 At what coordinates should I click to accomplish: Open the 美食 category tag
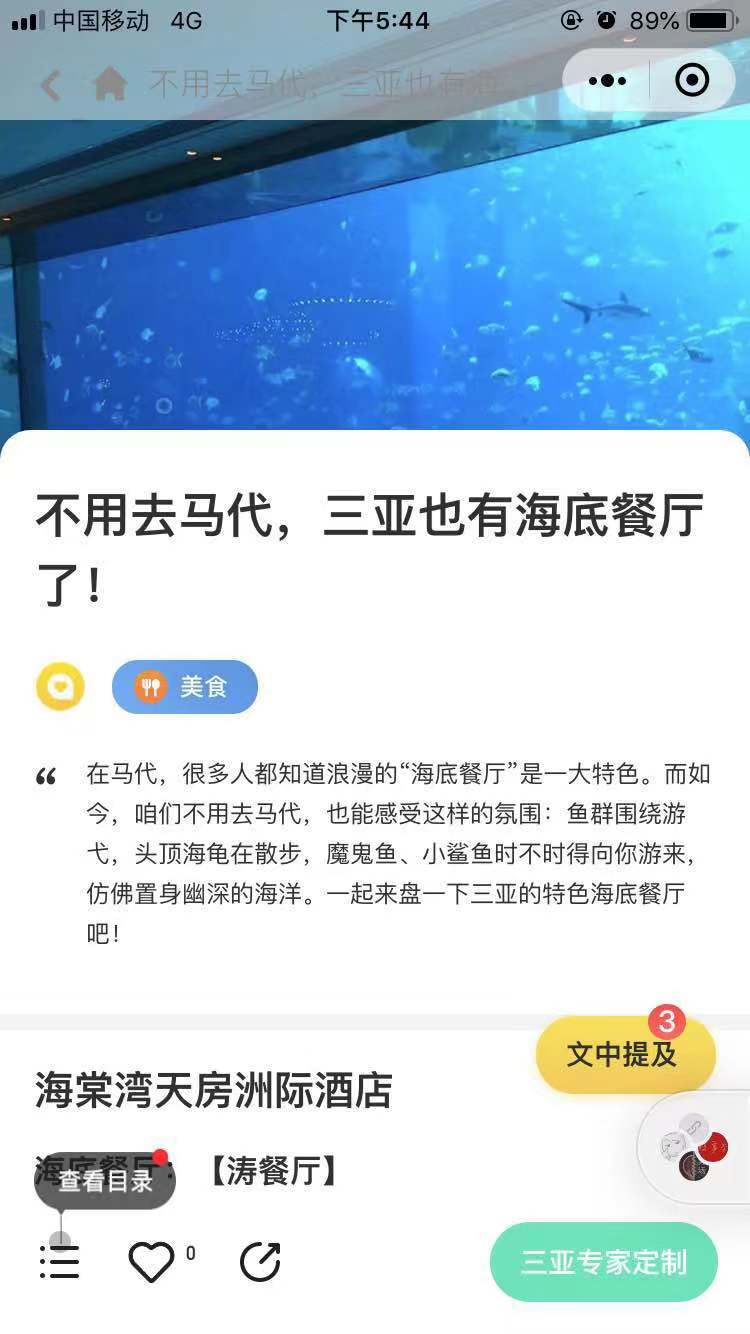(185, 687)
